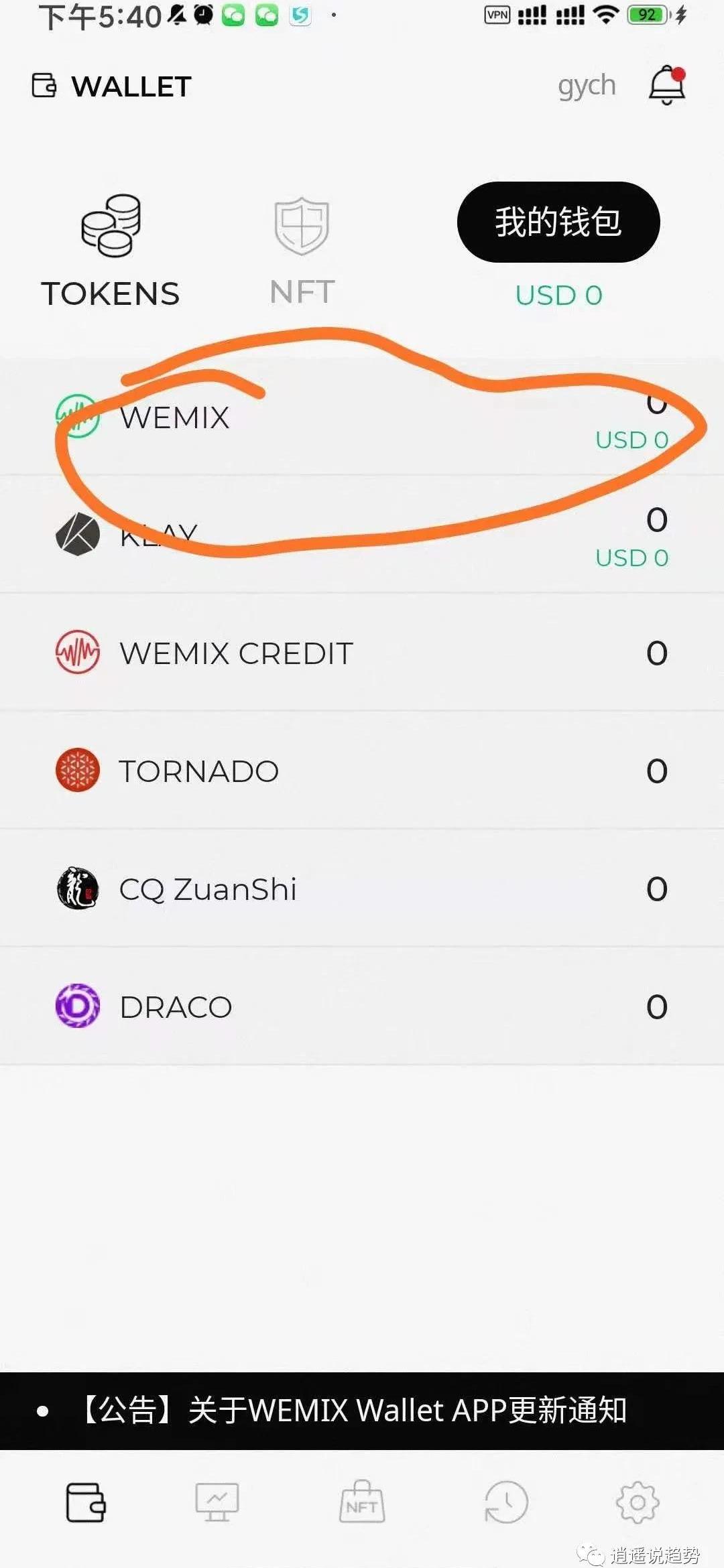Screen dimensions: 724x1568
Task: Open the settings gear tab
Action: (638, 1502)
